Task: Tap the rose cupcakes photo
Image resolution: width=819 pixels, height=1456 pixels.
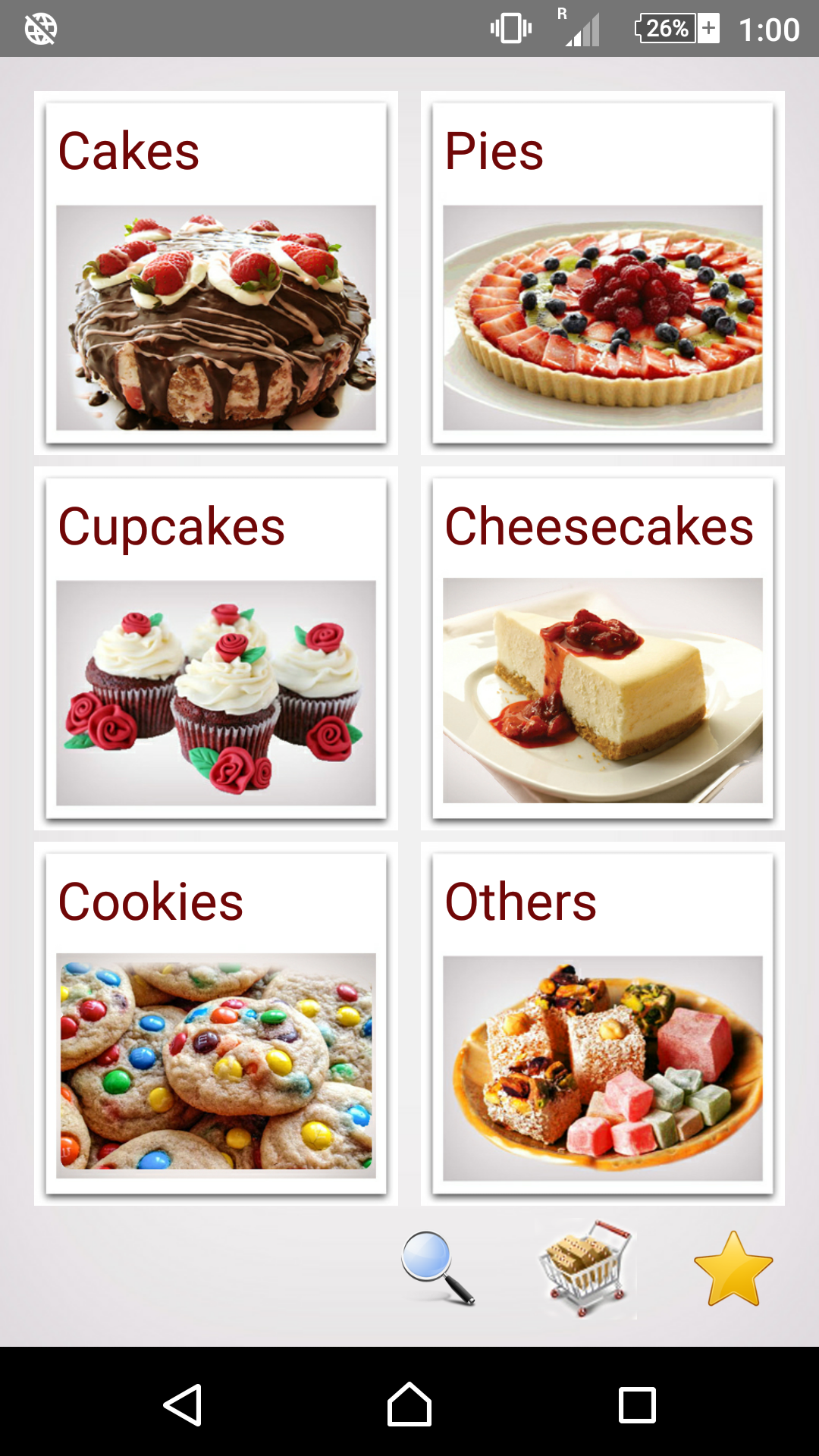Action: pyautogui.click(x=215, y=694)
